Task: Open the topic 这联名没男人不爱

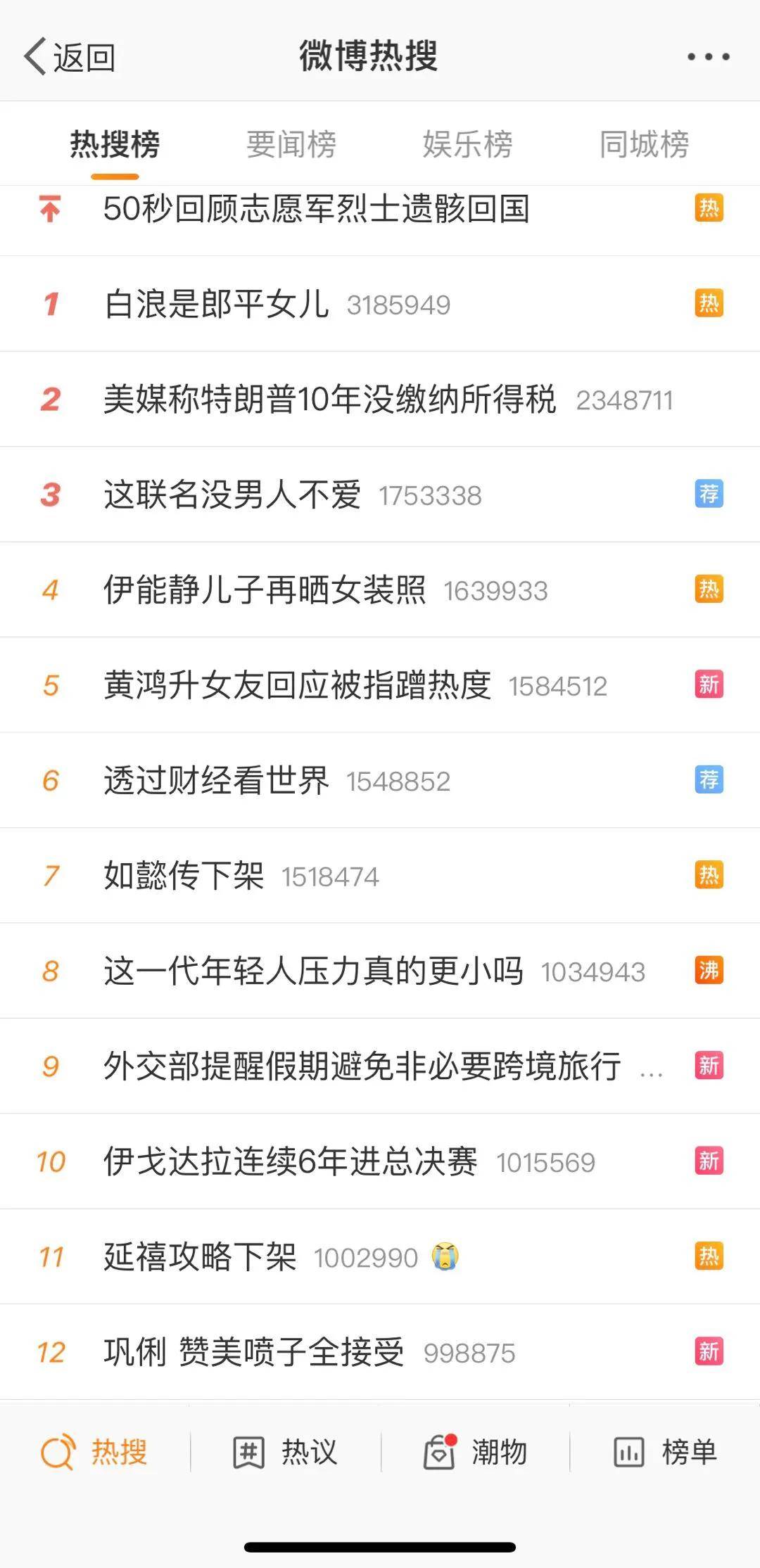Action: click(x=232, y=495)
